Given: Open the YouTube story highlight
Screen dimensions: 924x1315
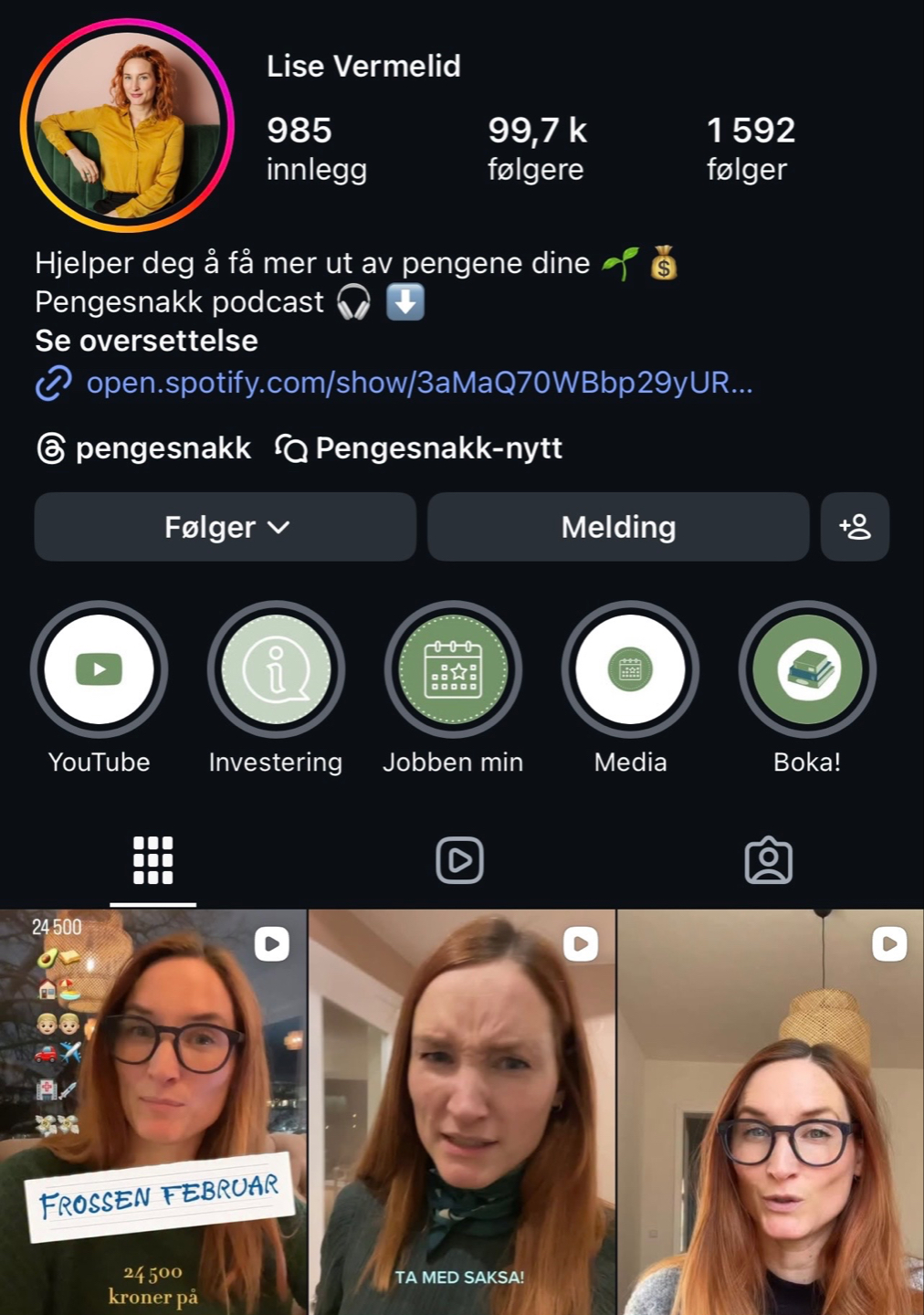Looking at the screenshot, I should (x=99, y=669).
